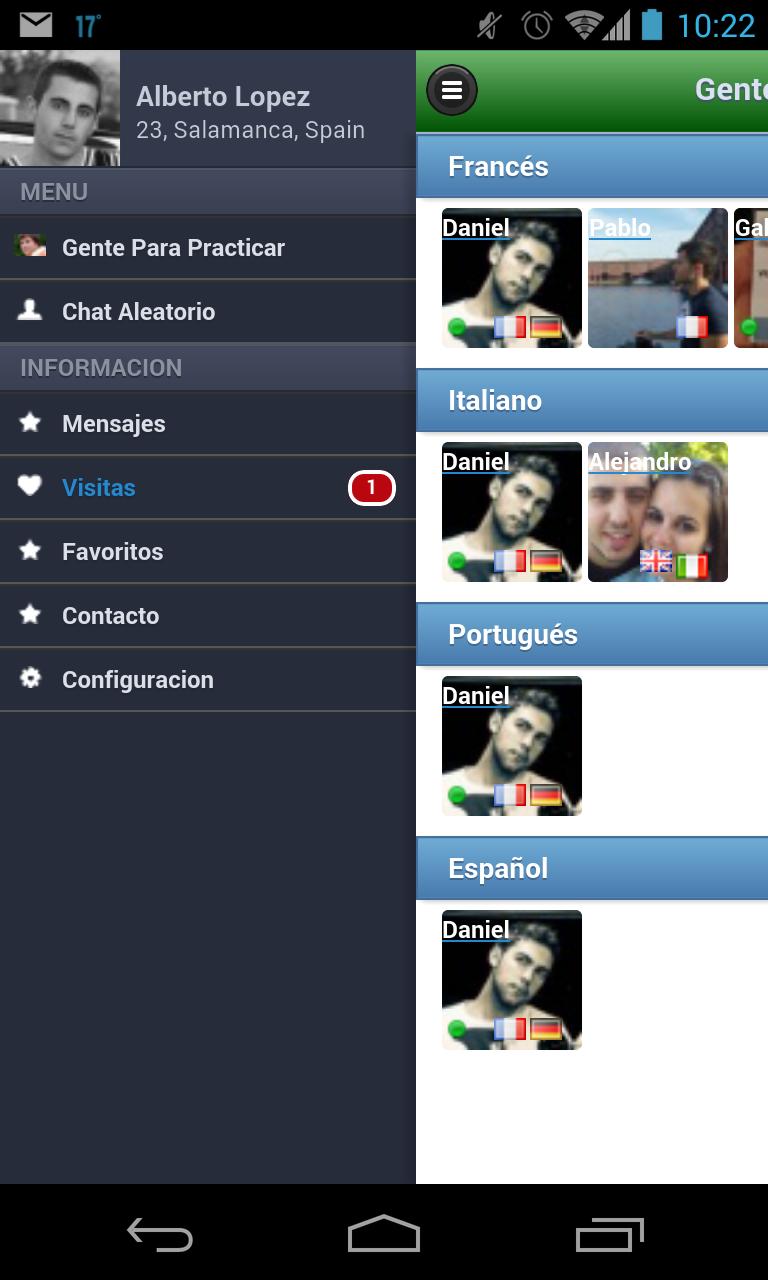Screen dimensions: 768x1280
Task: Start a Chat Aleatorio
Action: click(x=138, y=312)
